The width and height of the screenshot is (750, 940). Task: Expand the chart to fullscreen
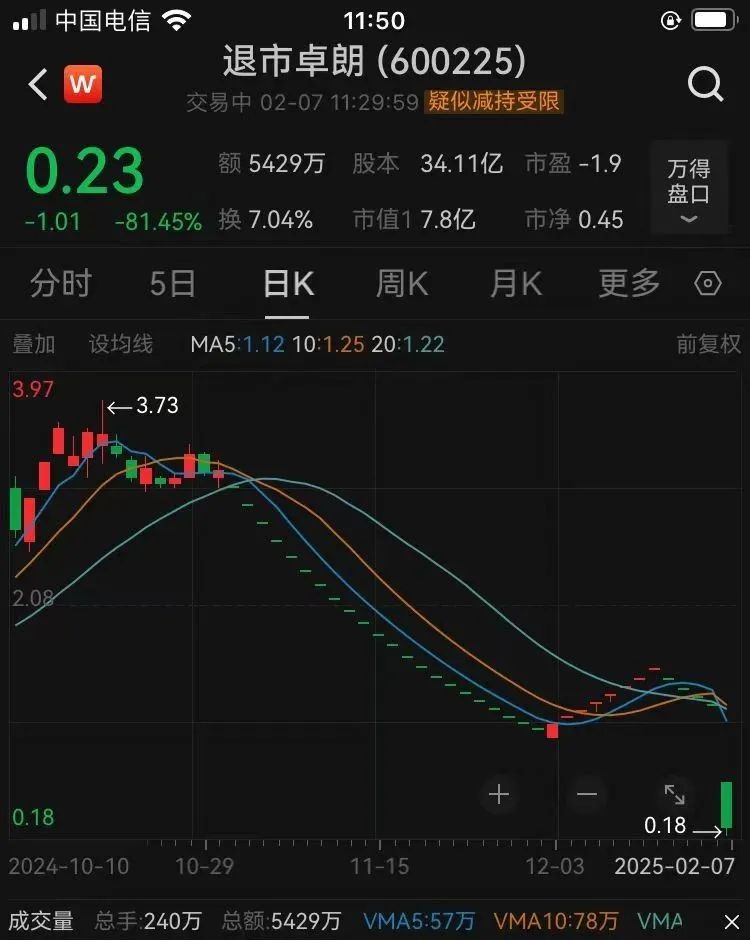pyautogui.click(x=675, y=795)
